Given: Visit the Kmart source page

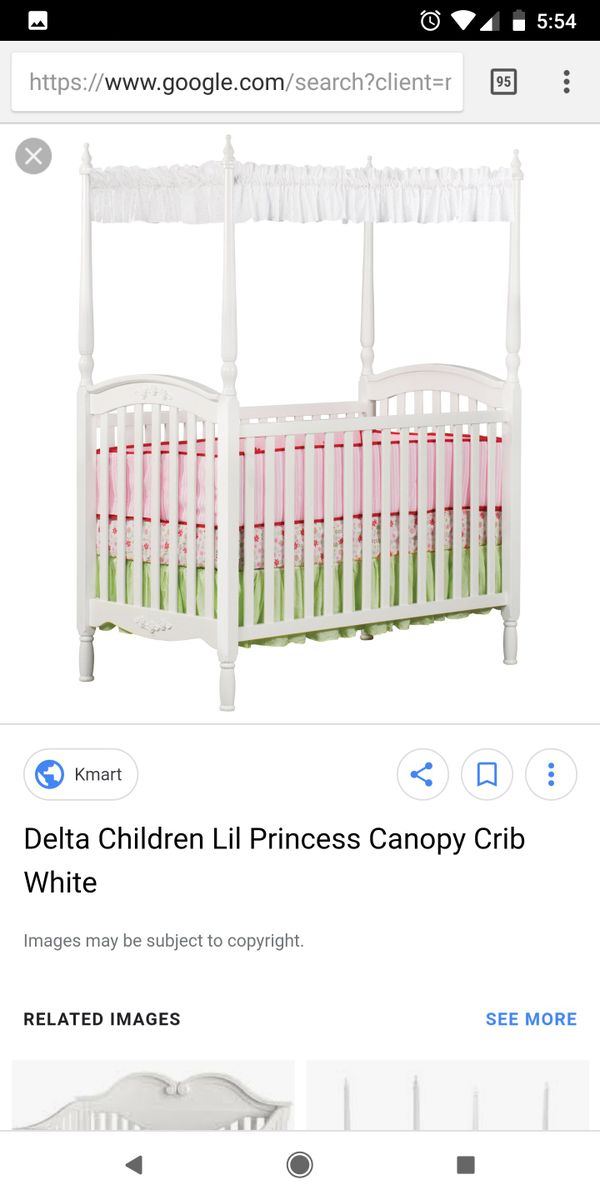Looking at the screenshot, I should (x=81, y=774).
